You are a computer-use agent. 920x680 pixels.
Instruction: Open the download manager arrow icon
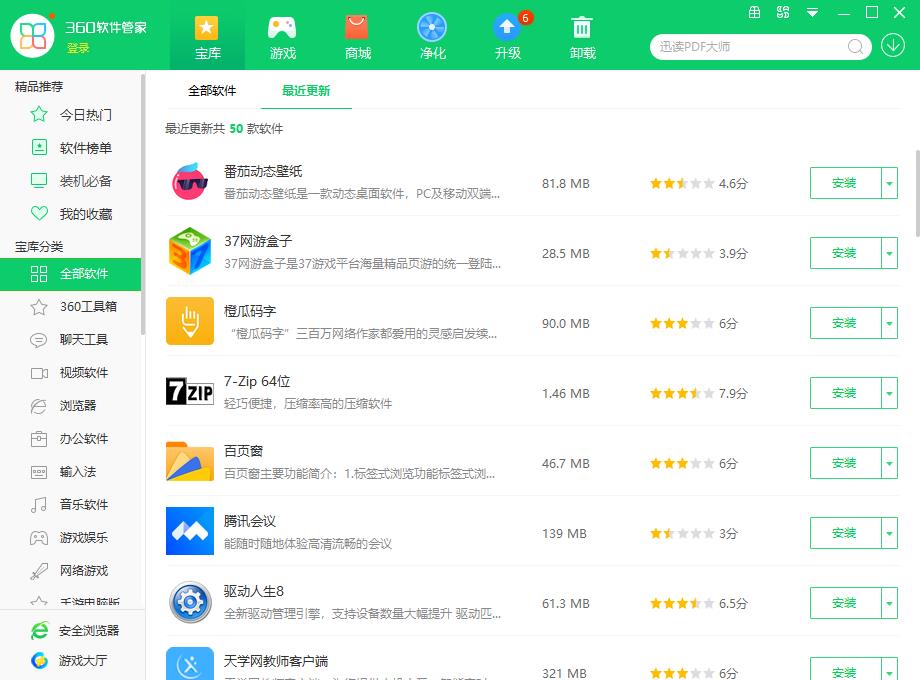click(892, 46)
